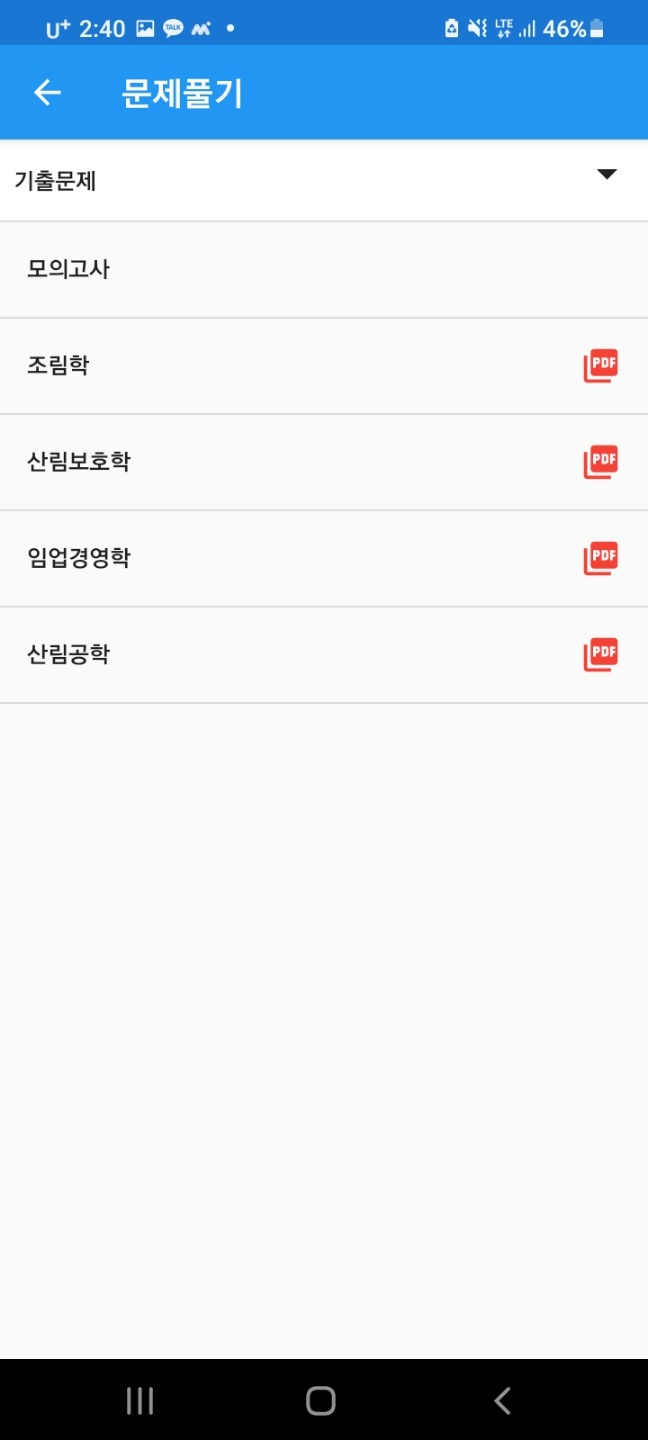Open the 모의고사 row
This screenshot has width=648, height=1440.
click(x=324, y=270)
